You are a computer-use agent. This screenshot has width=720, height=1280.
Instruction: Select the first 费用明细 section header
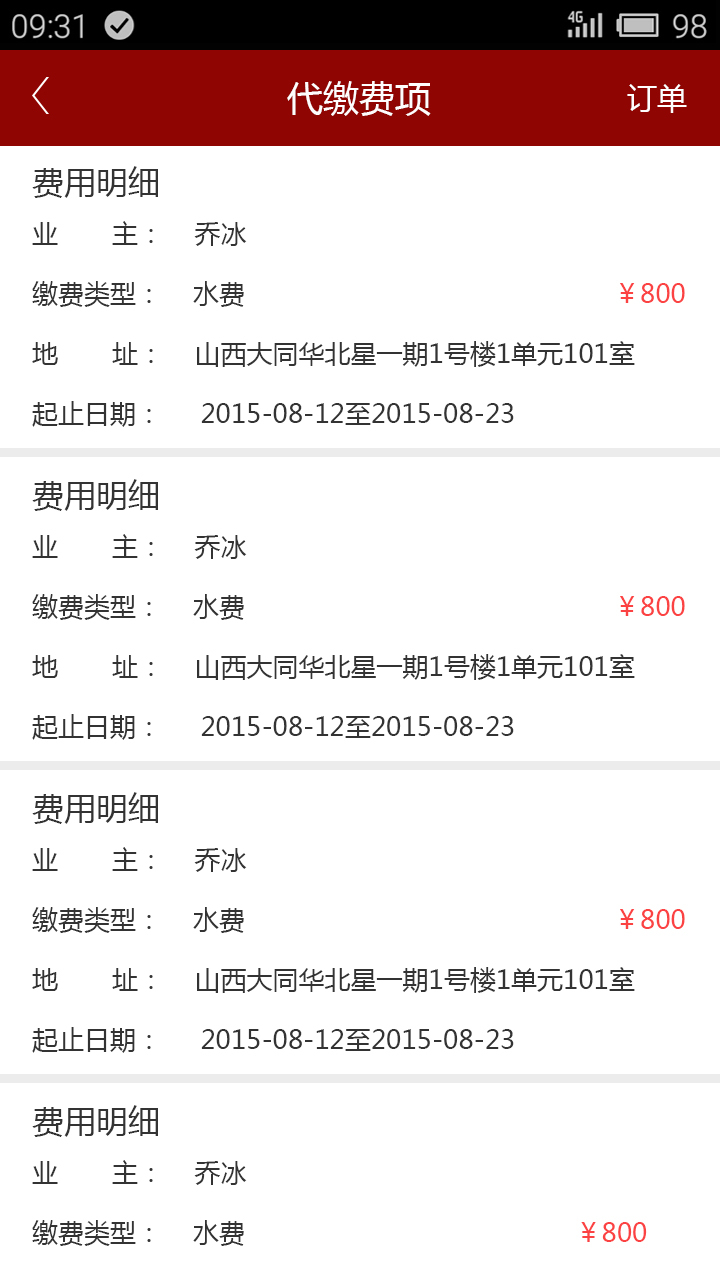coord(95,183)
